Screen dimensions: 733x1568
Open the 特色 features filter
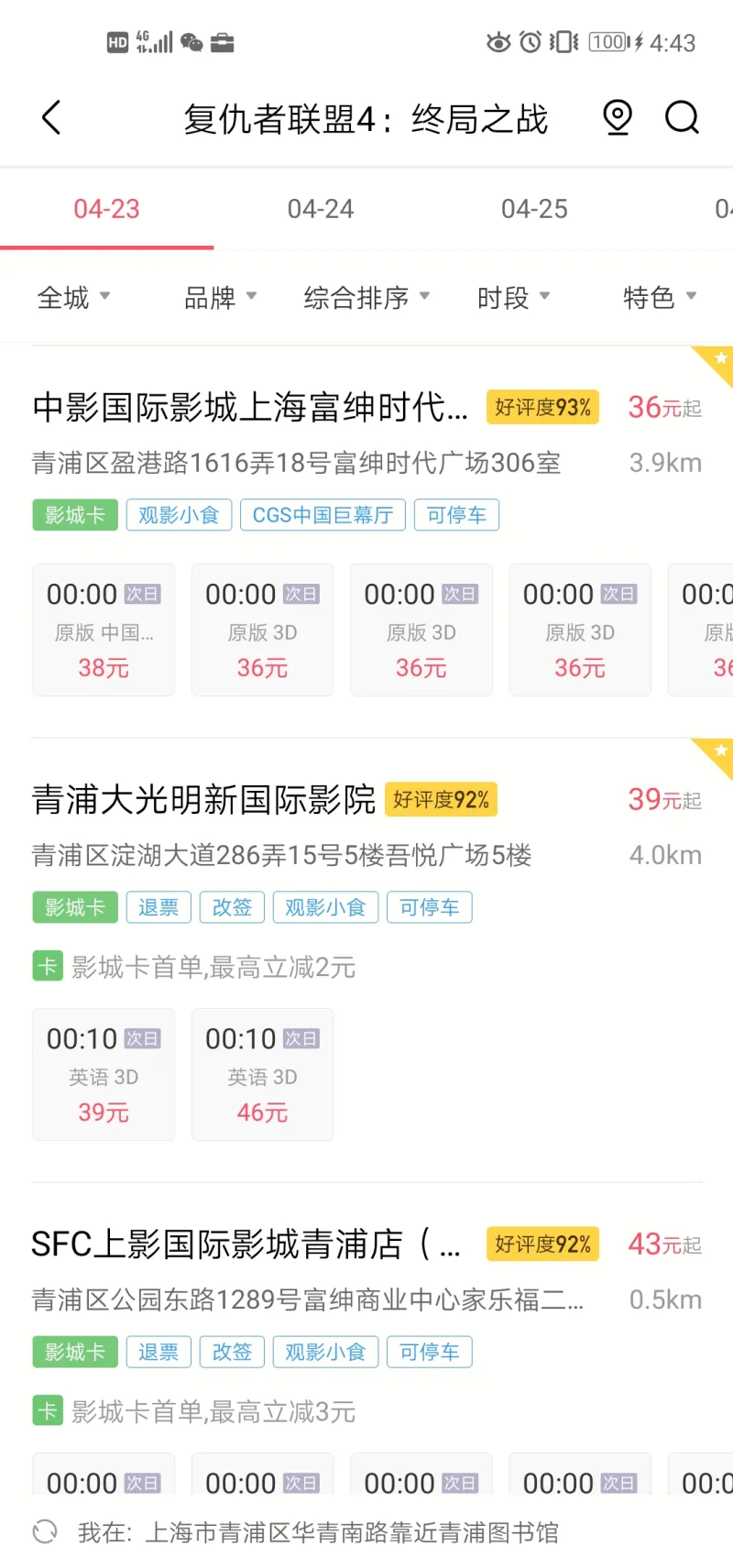[660, 297]
